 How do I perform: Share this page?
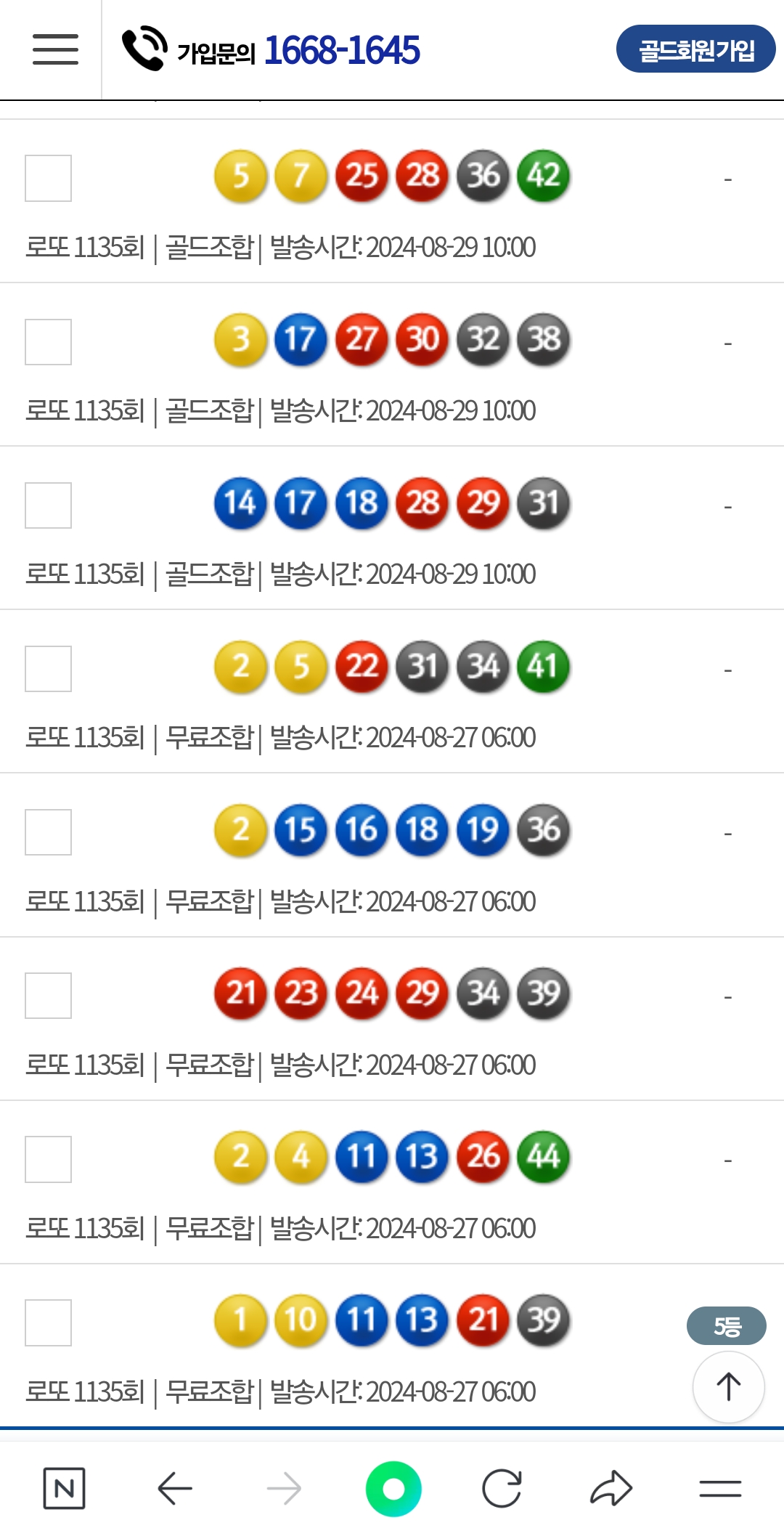[x=611, y=1488]
